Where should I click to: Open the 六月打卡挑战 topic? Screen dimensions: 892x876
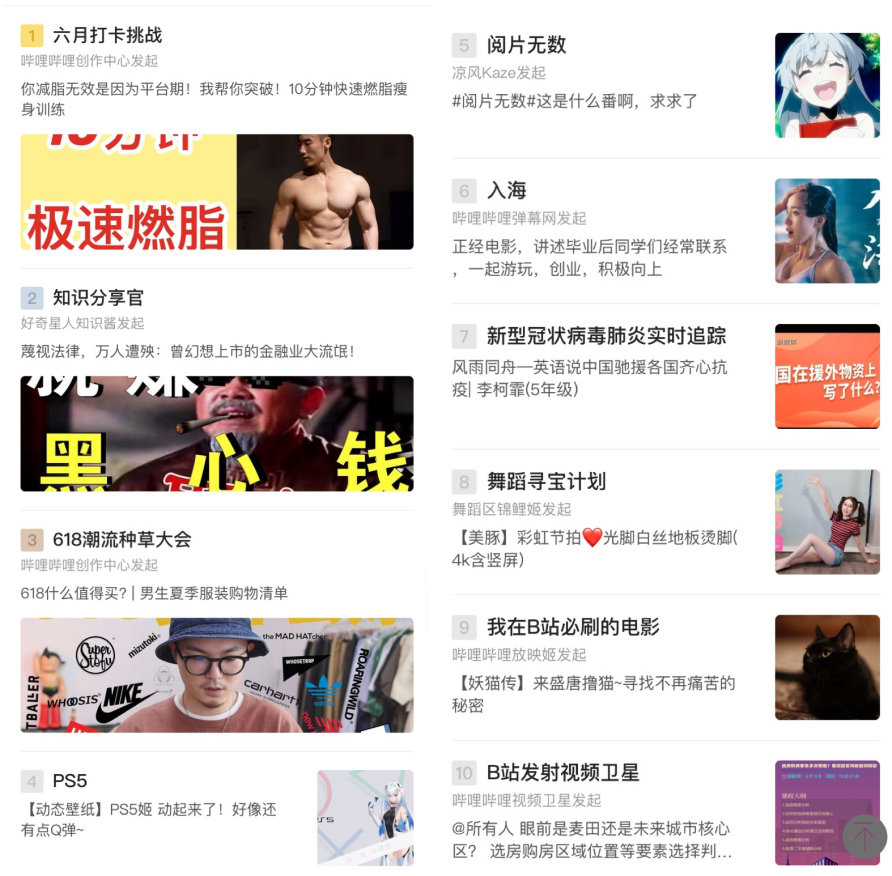coord(107,36)
